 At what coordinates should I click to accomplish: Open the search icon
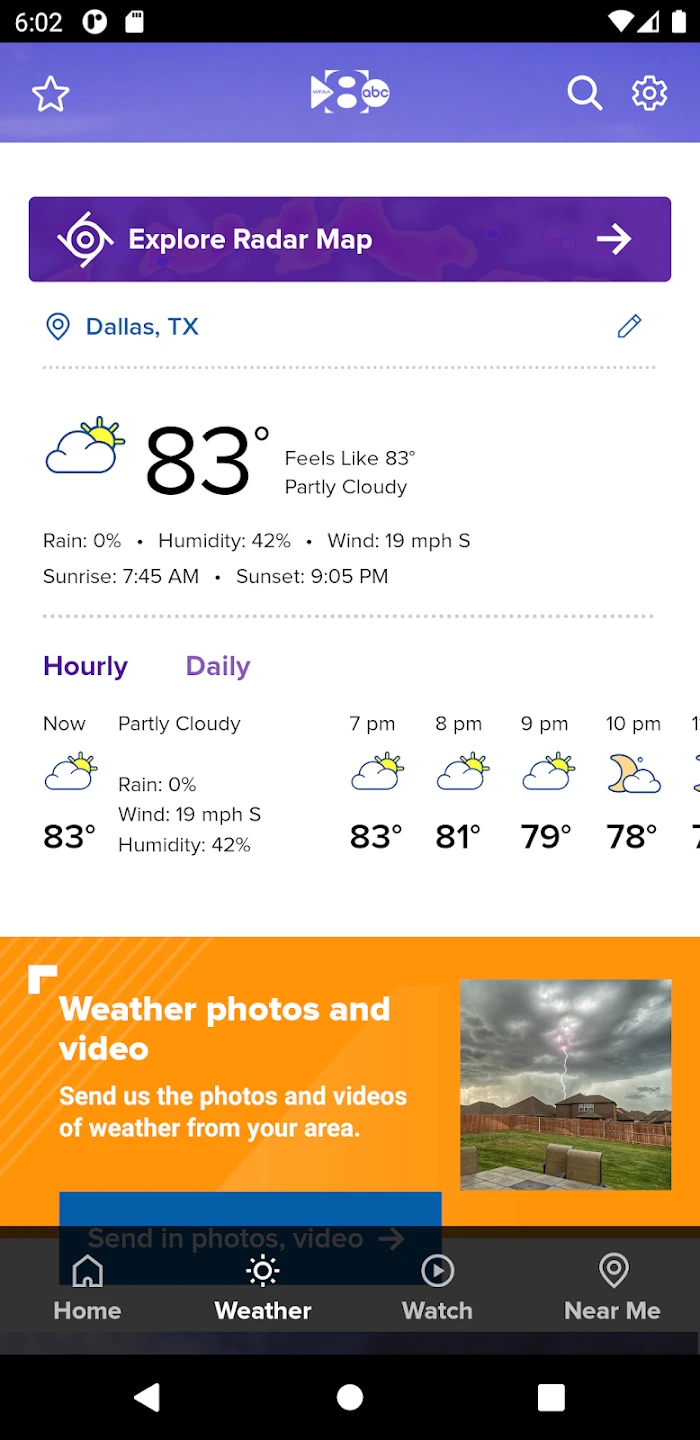(584, 94)
